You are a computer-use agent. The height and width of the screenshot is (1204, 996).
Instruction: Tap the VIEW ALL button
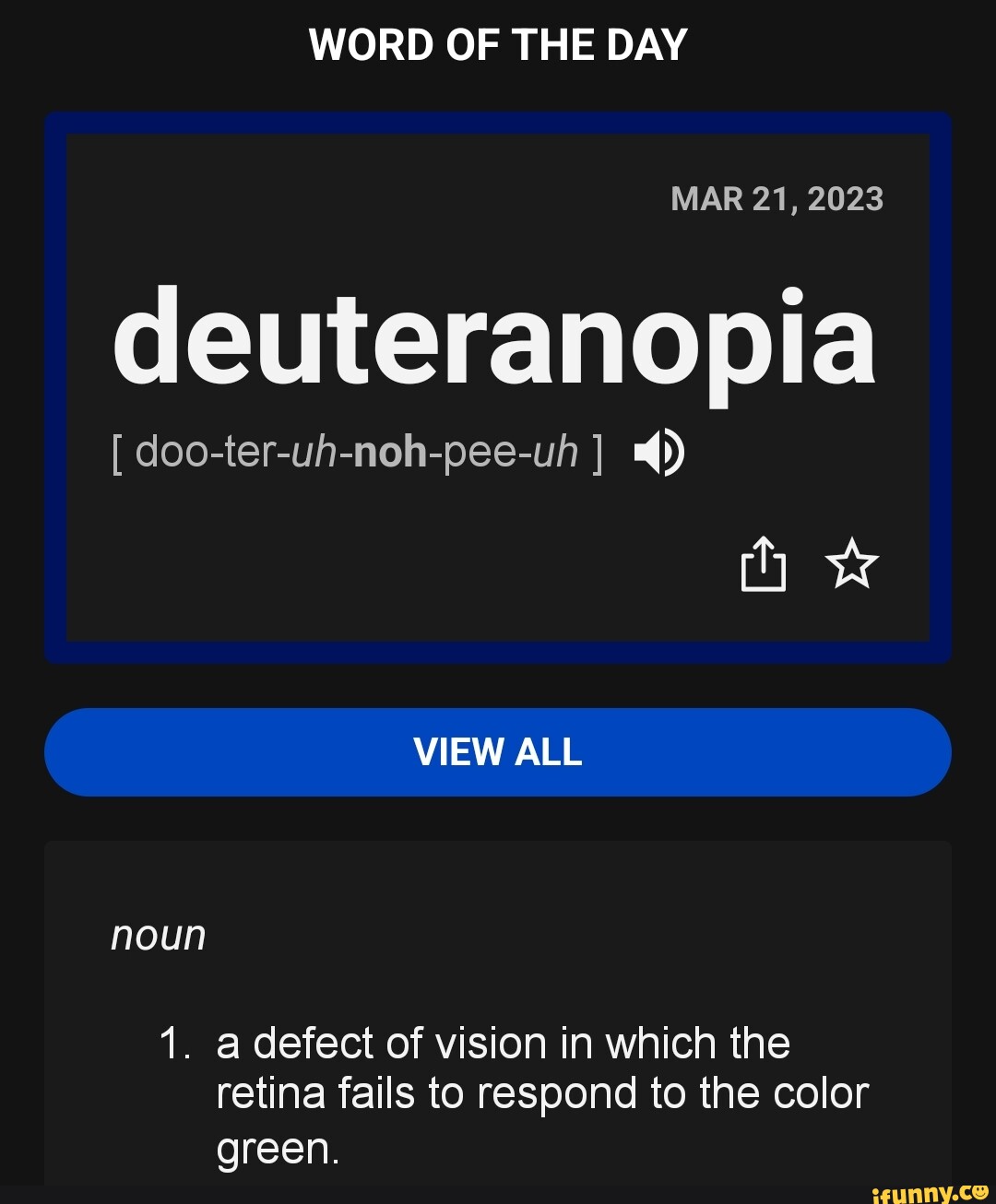[498, 752]
